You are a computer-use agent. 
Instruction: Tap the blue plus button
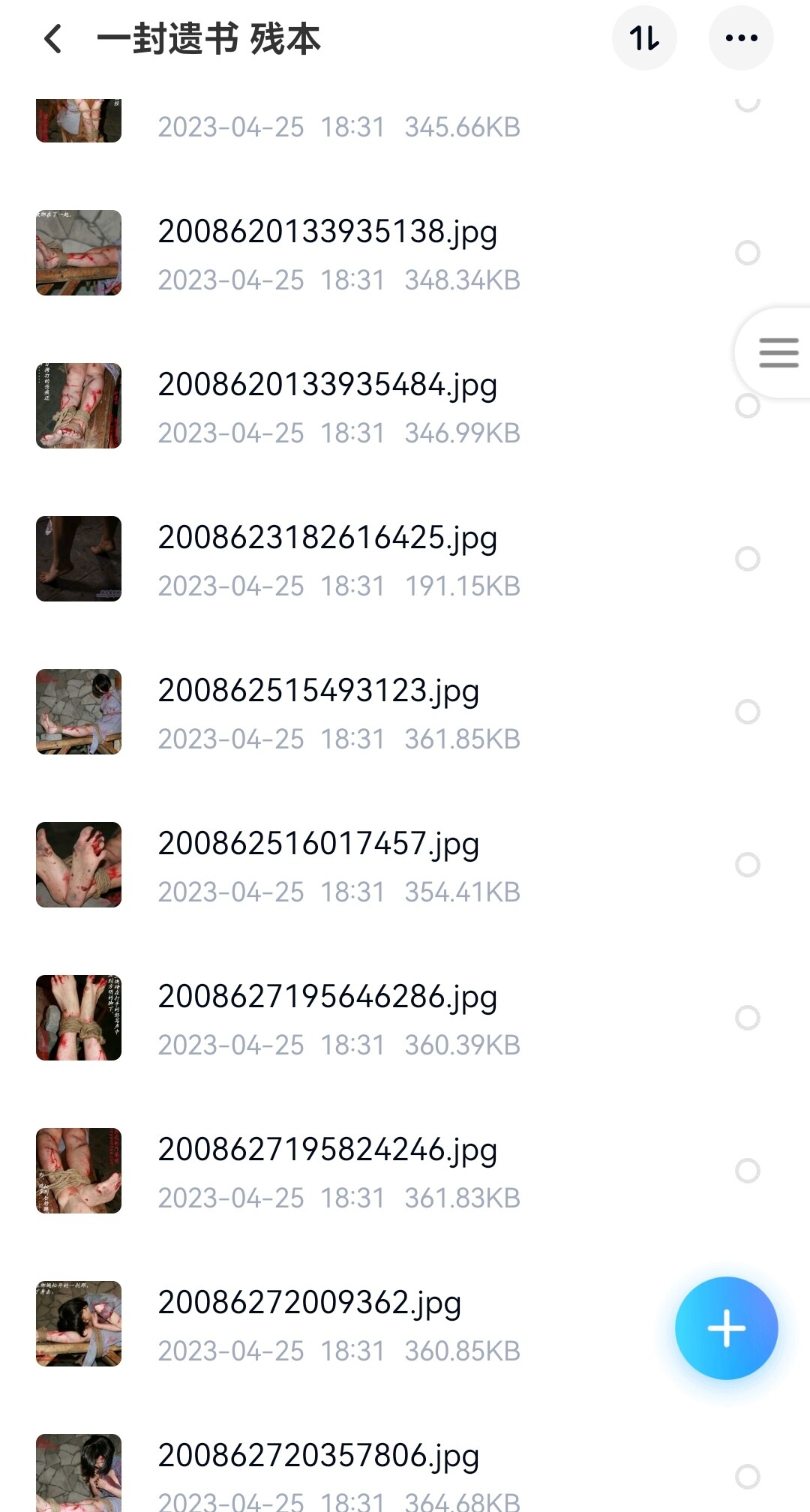pyautogui.click(x=726, y=1328)
